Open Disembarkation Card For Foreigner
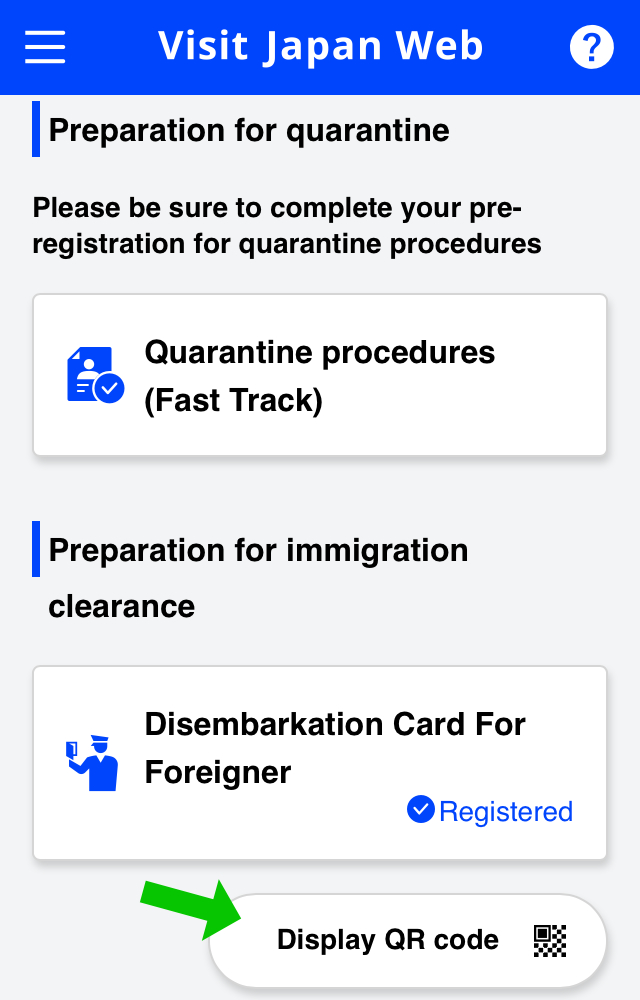Image resolution: width=640 pixels, height=1000 pixels. tap(320, 762)
